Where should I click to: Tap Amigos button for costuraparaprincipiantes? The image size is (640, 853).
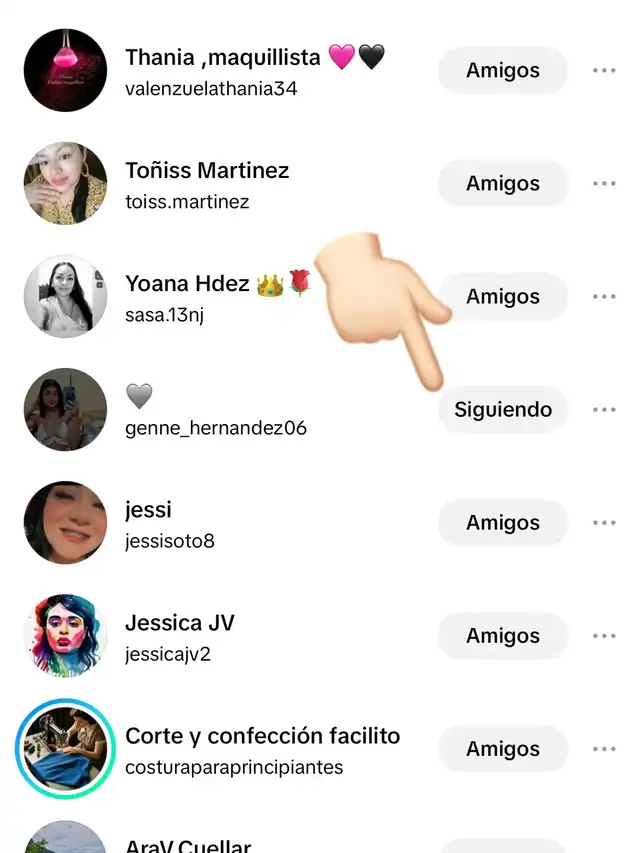click(502, 749)
